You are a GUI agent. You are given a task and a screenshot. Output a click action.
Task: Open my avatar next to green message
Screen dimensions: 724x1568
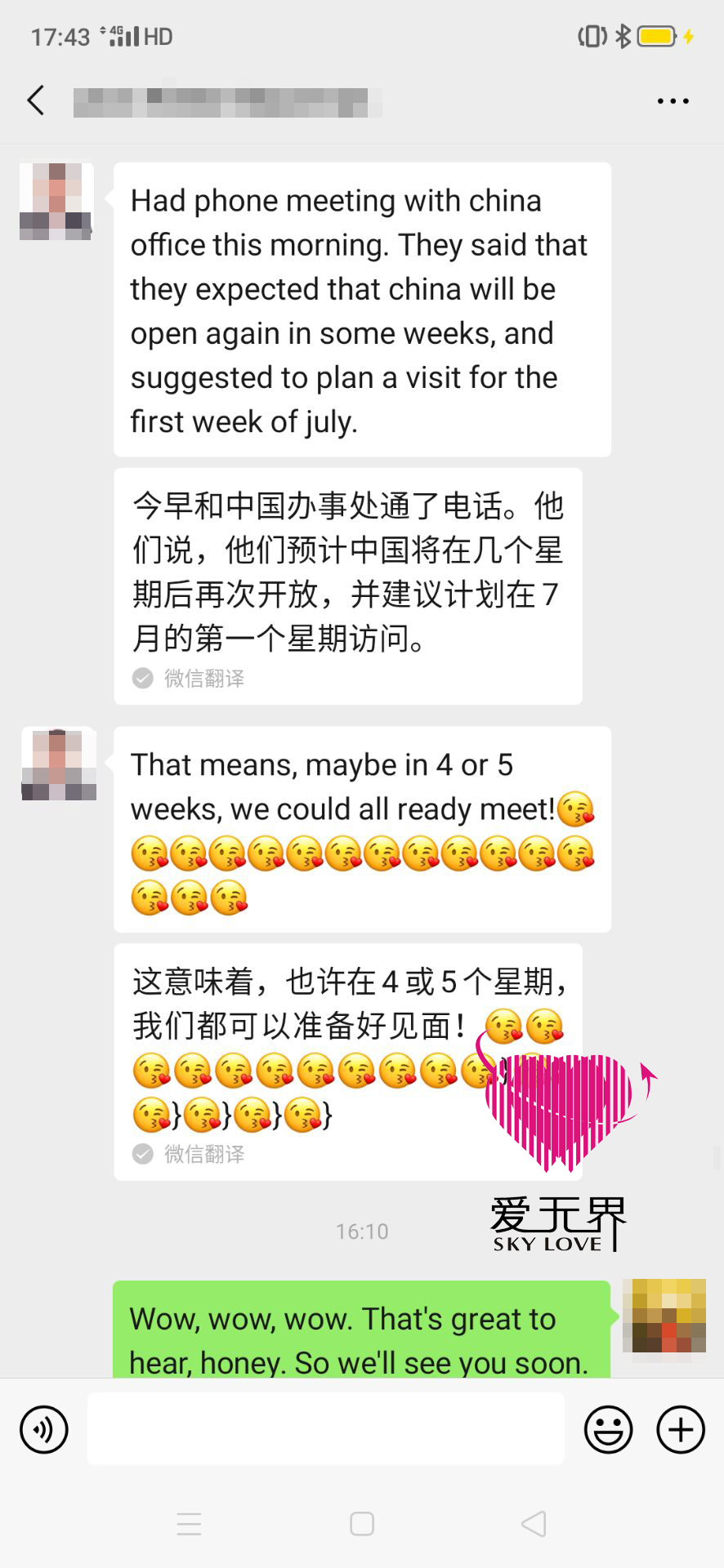pyautogui.click(x=664, y=1316)
